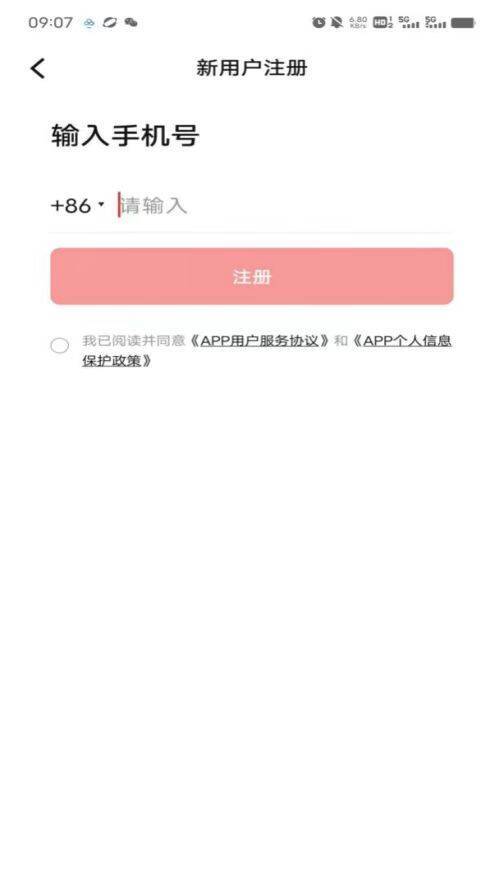Focus the phone number input field
The width and height of the screenshot is (504, 895).
tap(284, 205)
